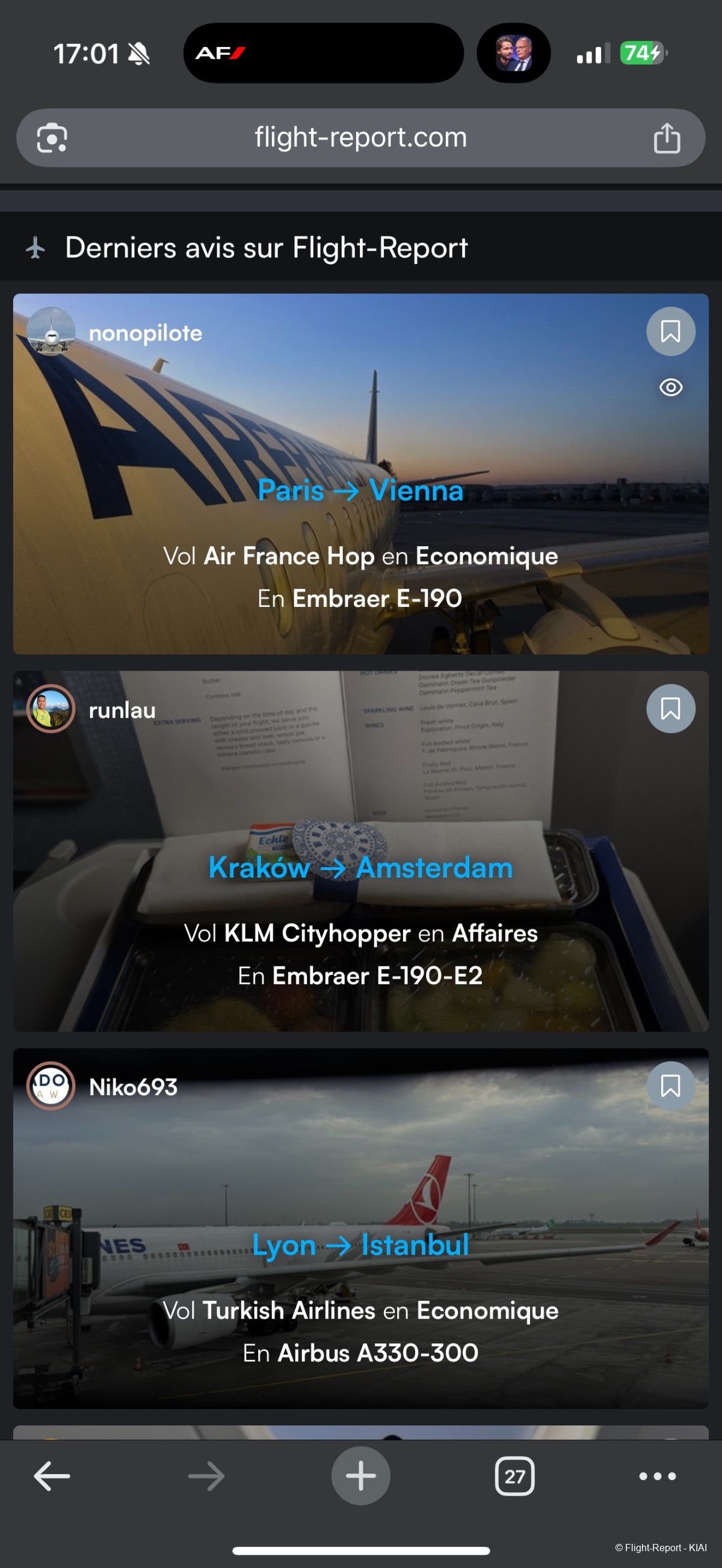Share the current page
This screenshot has width=722, height=1568.
click(667, 138)
